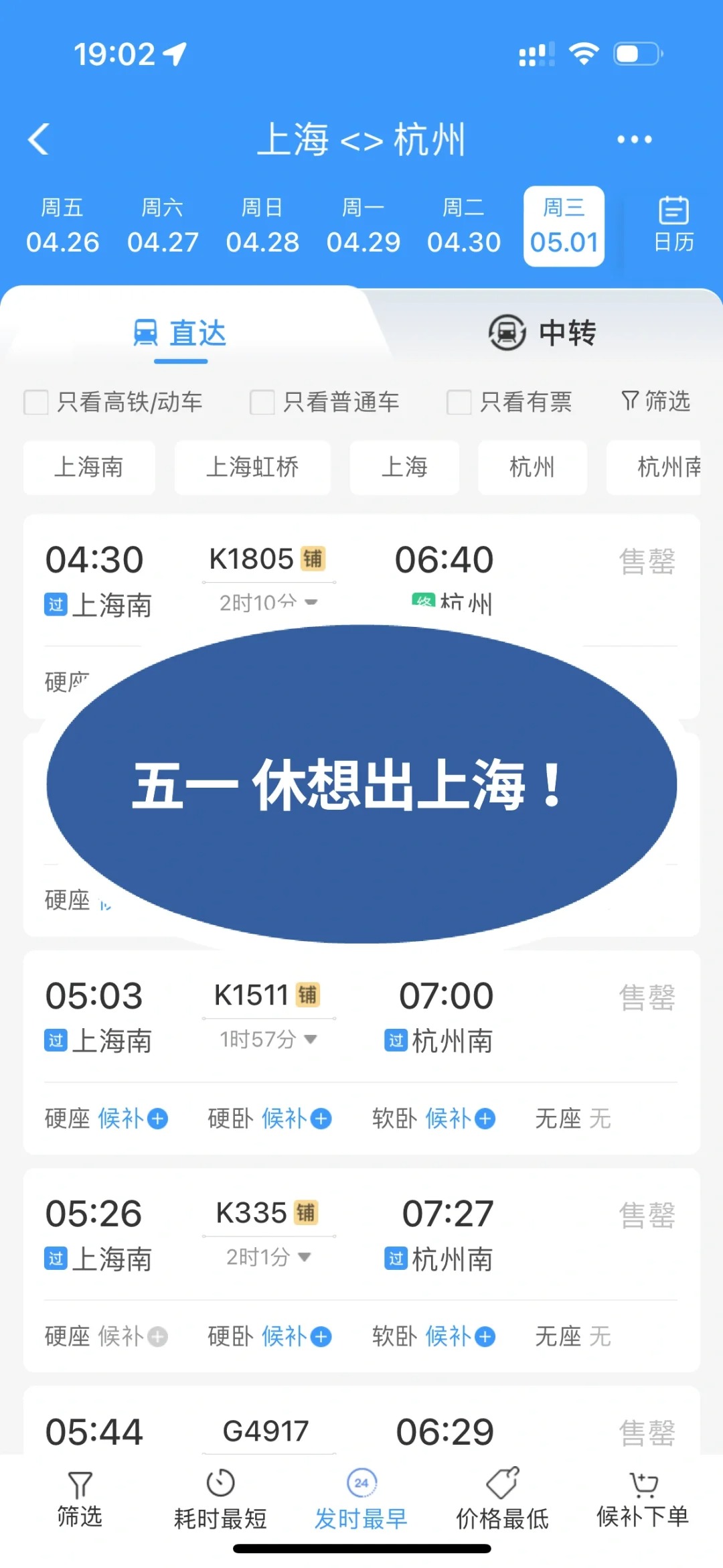Enable 只看有票 filter checkbox
This screenshot has width=723, height=1568.
pyautogui.click(x=459, y=403)
